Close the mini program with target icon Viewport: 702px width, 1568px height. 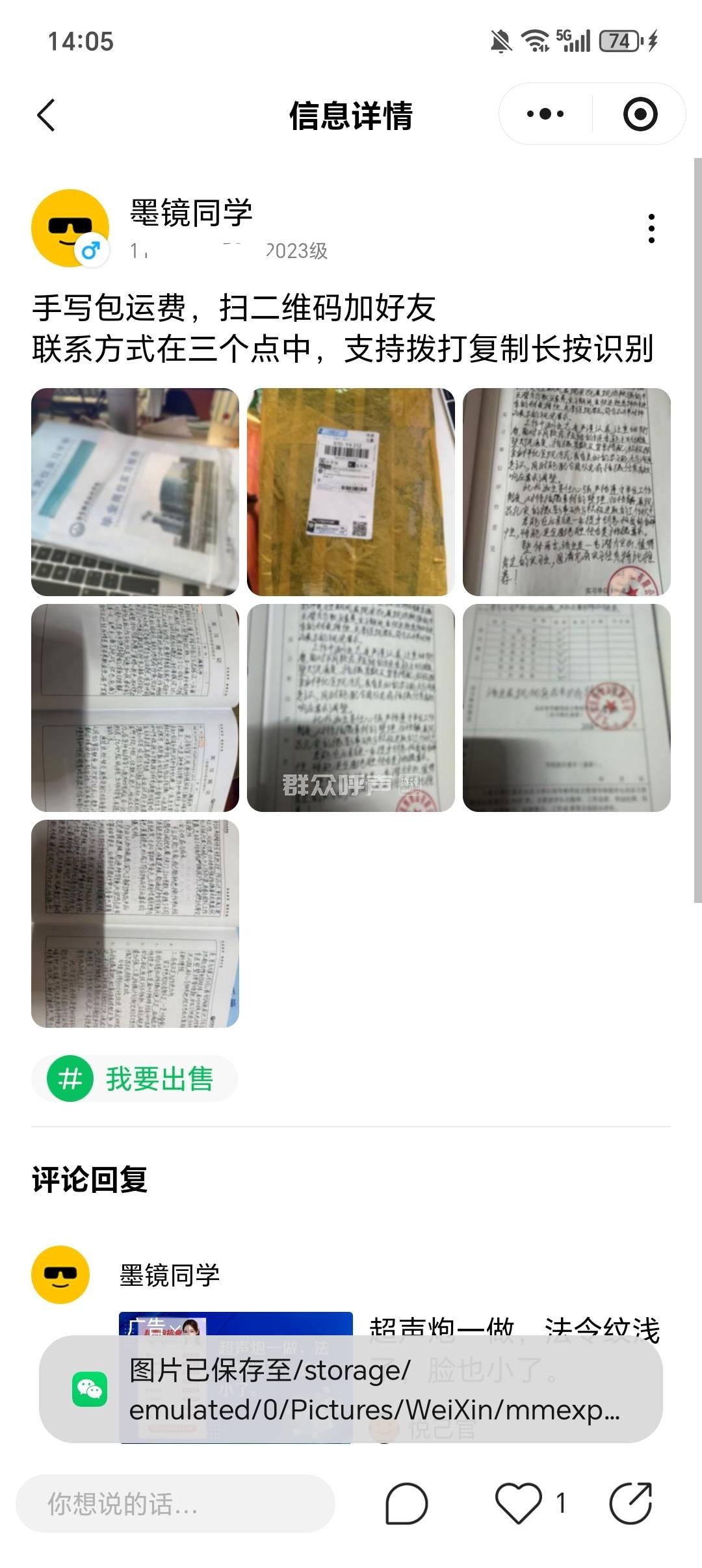click(640, 114)
